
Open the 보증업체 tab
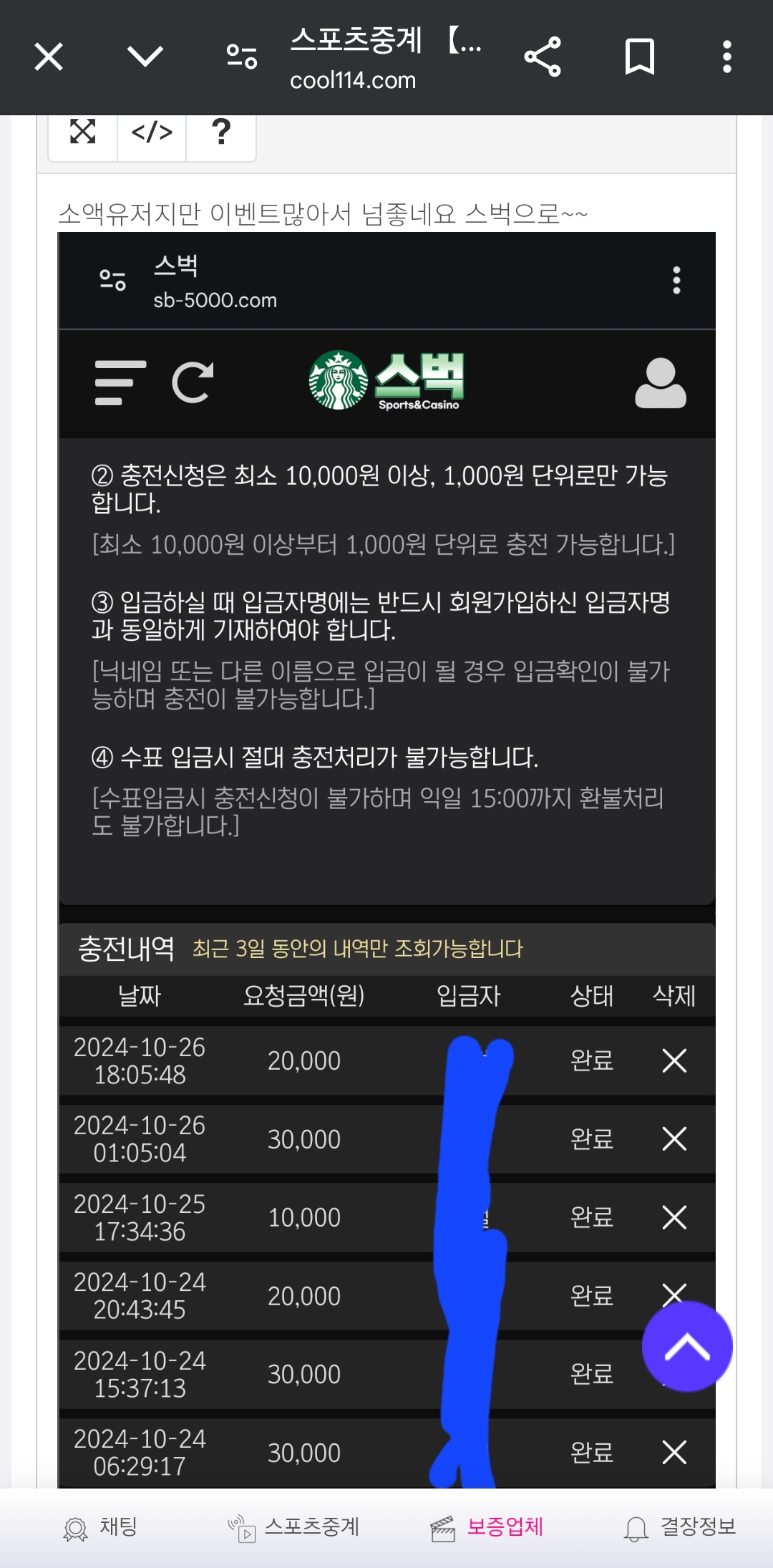point(487,1528)
